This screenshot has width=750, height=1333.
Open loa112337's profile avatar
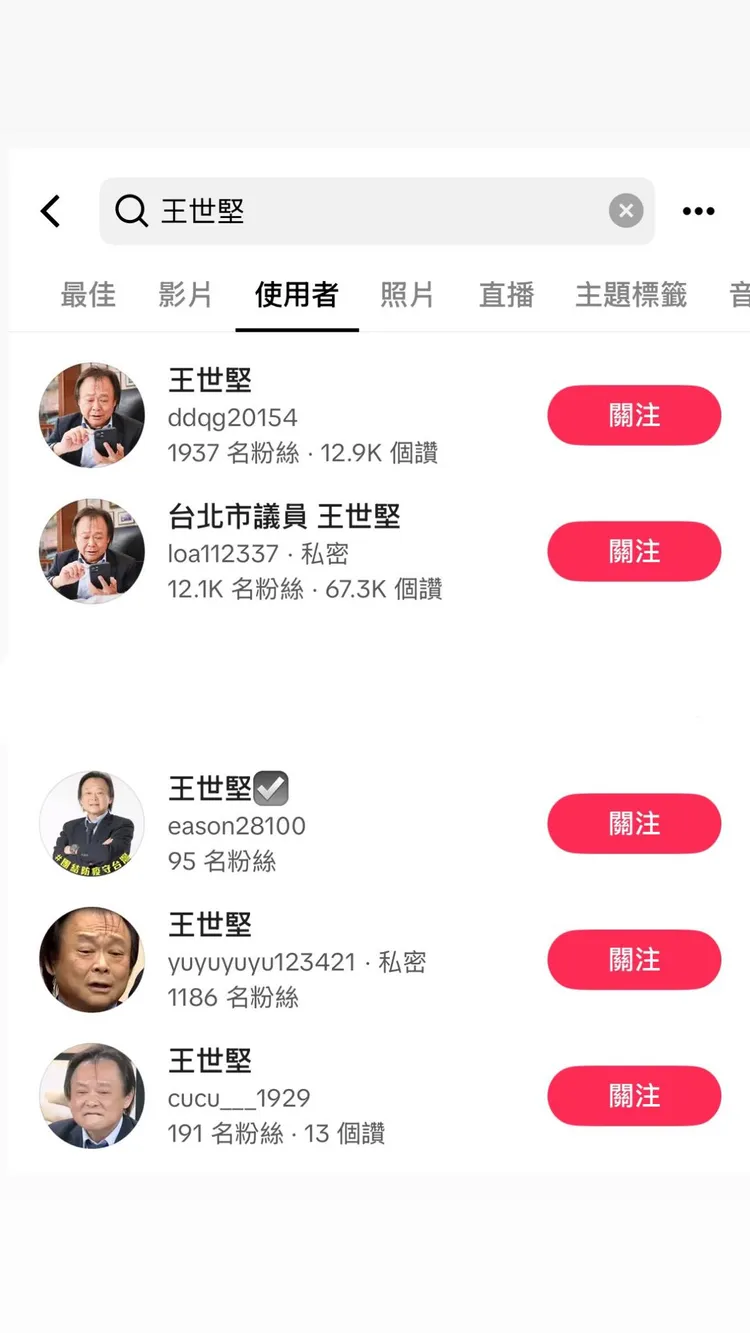tap(91, 551)
